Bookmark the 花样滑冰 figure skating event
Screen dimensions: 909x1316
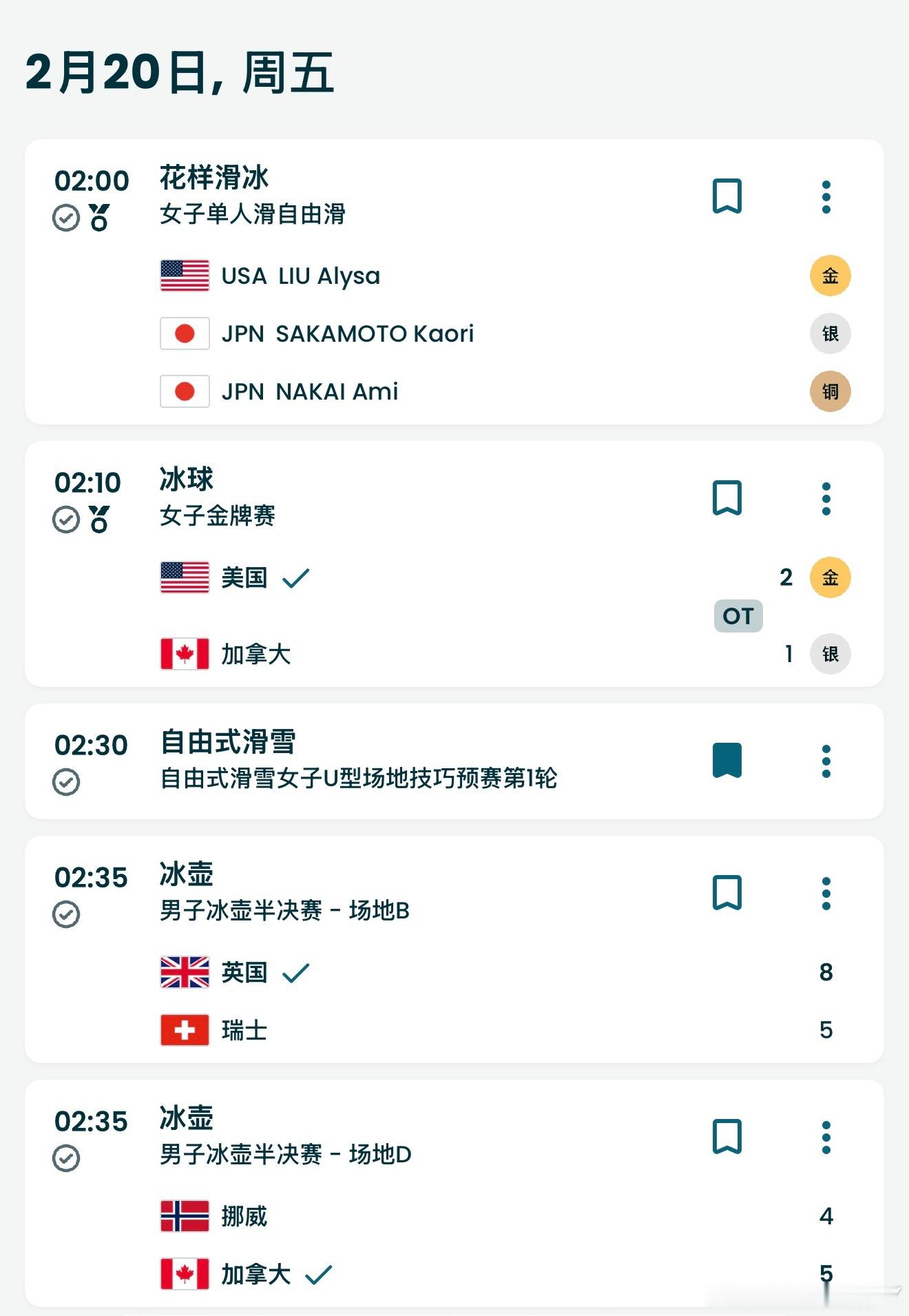(x=727, y=196)
